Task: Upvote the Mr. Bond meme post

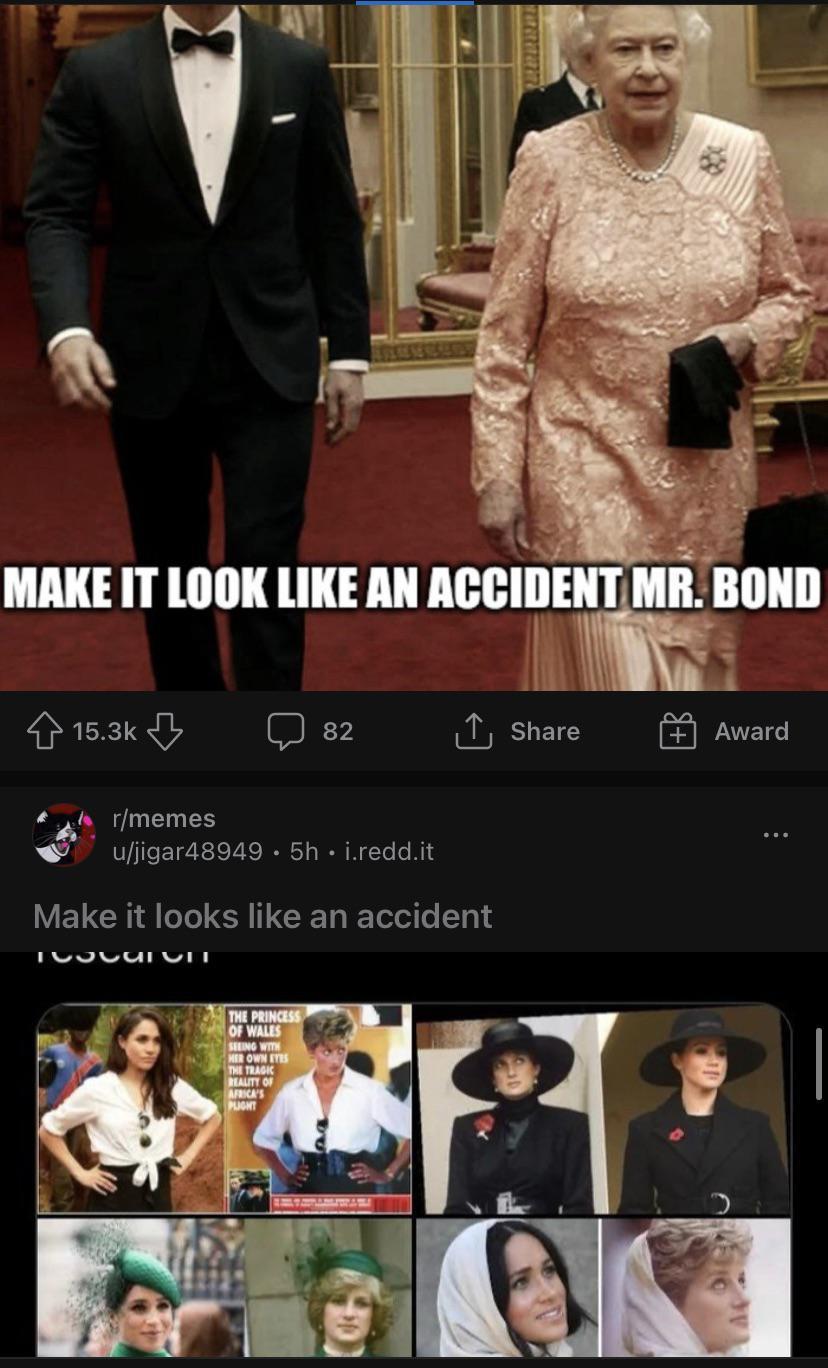Action: (x=44, y=732)
